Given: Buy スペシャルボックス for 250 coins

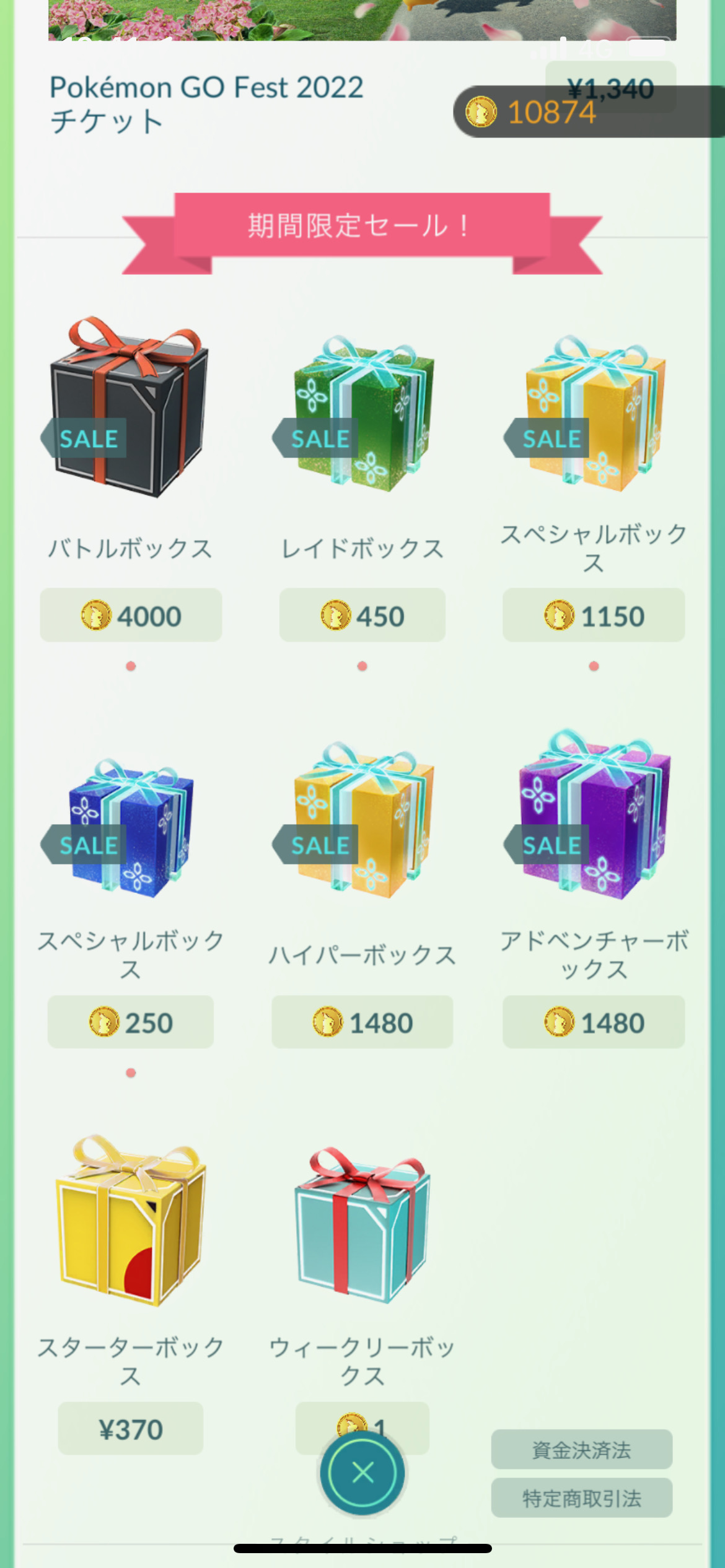Looking at the screenshot, I should [x=130, y=1022].
